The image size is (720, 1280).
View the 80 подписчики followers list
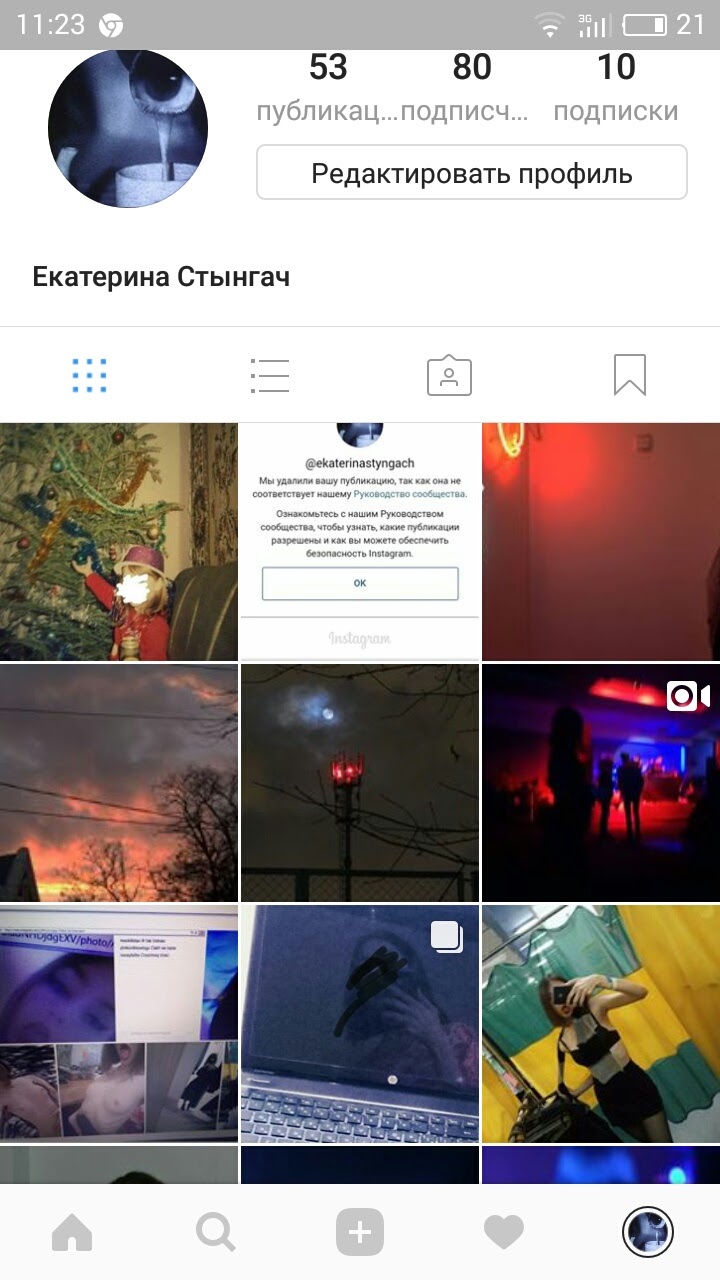pos(471,87)
